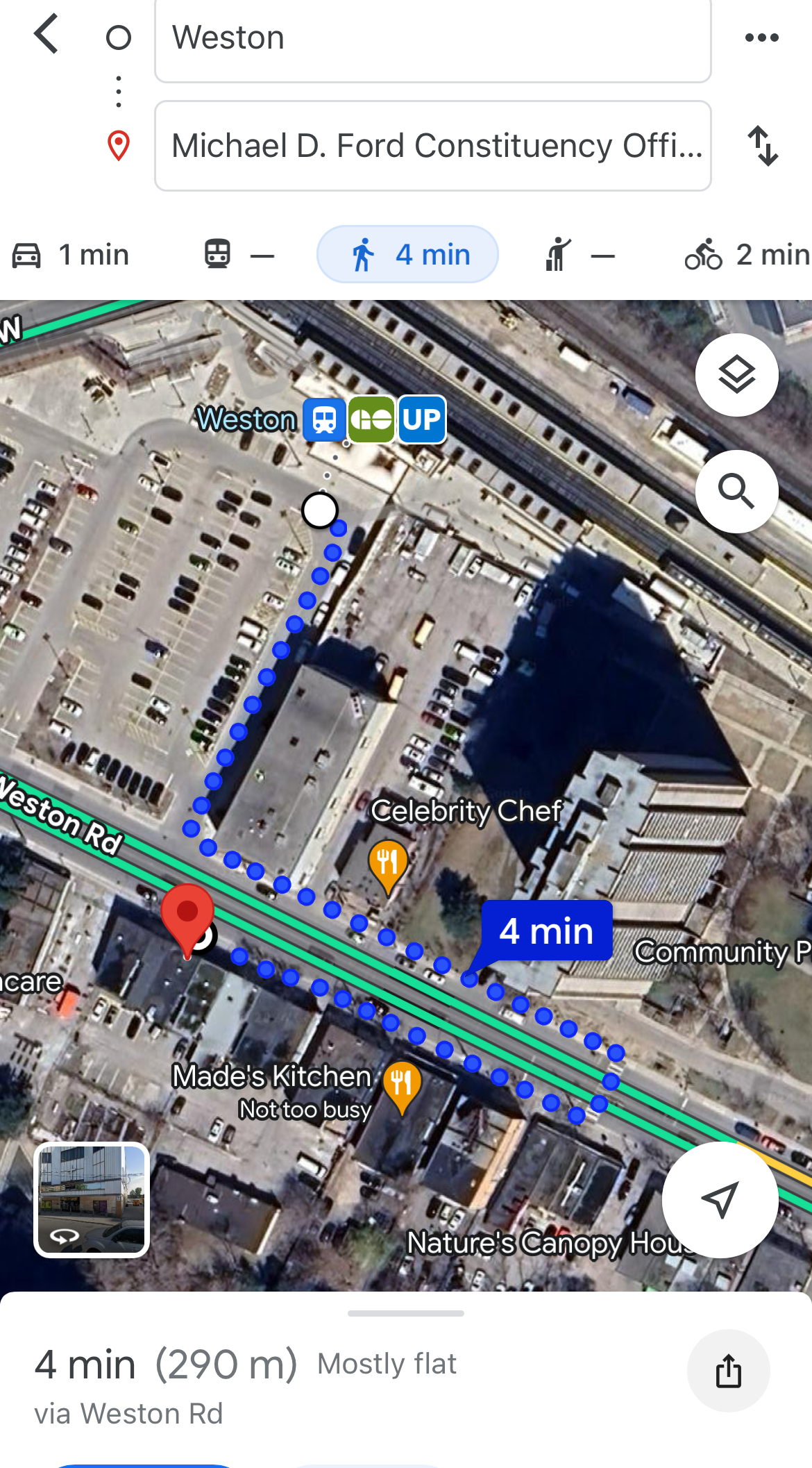Go back from the directions screen

coord(46,35)
